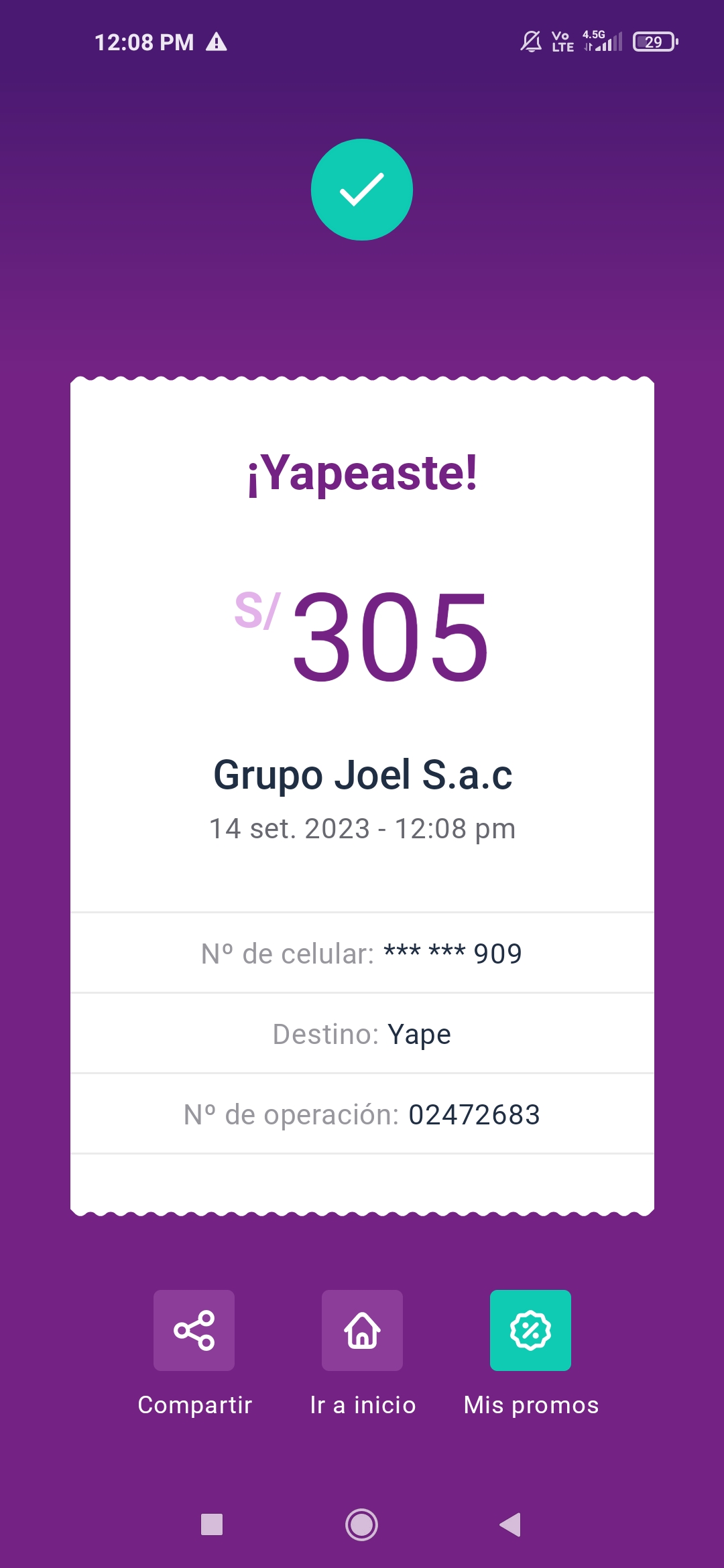Go to the home screen via Ir a inicio

click(362, 1330)
